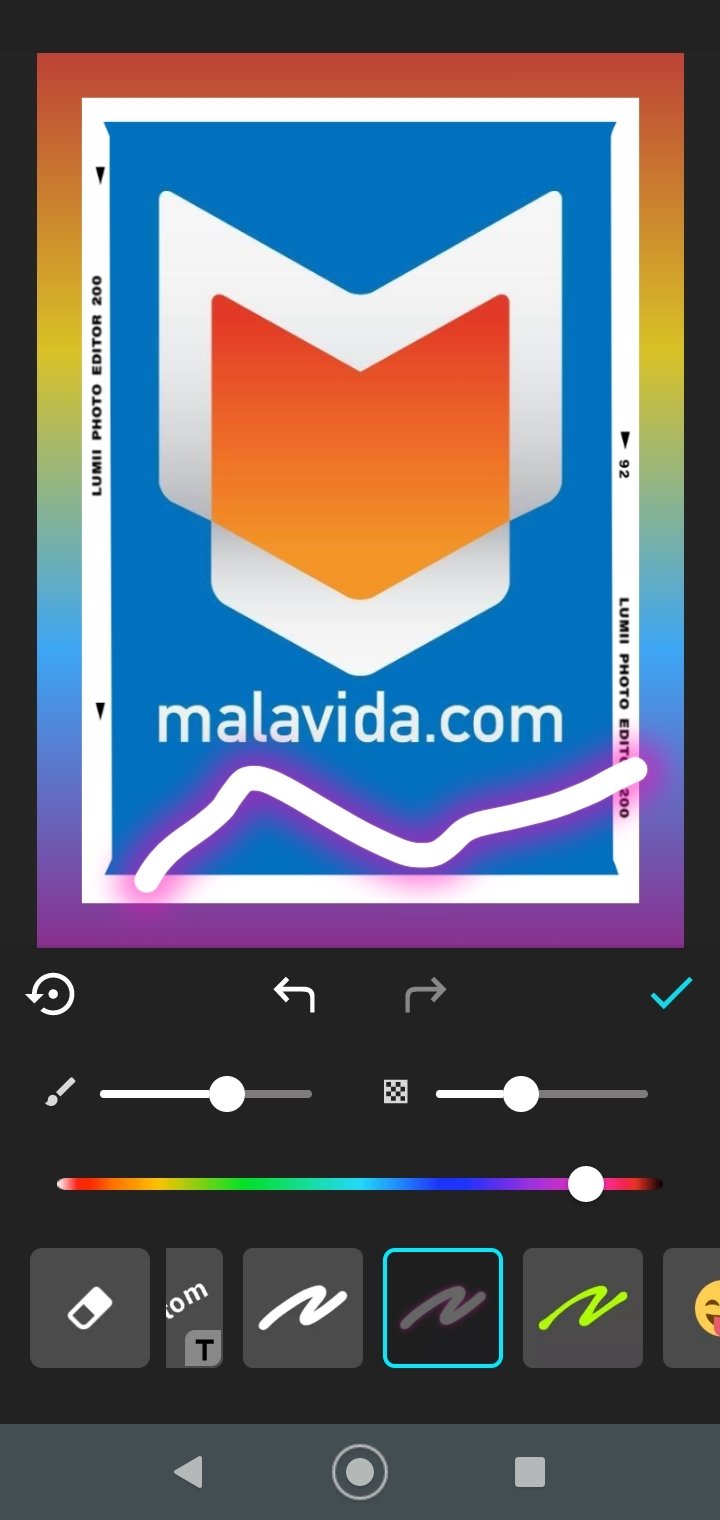Tap the opacity slider track
This screenshot has height=1520, width=720.
(x=542, y=1094)
